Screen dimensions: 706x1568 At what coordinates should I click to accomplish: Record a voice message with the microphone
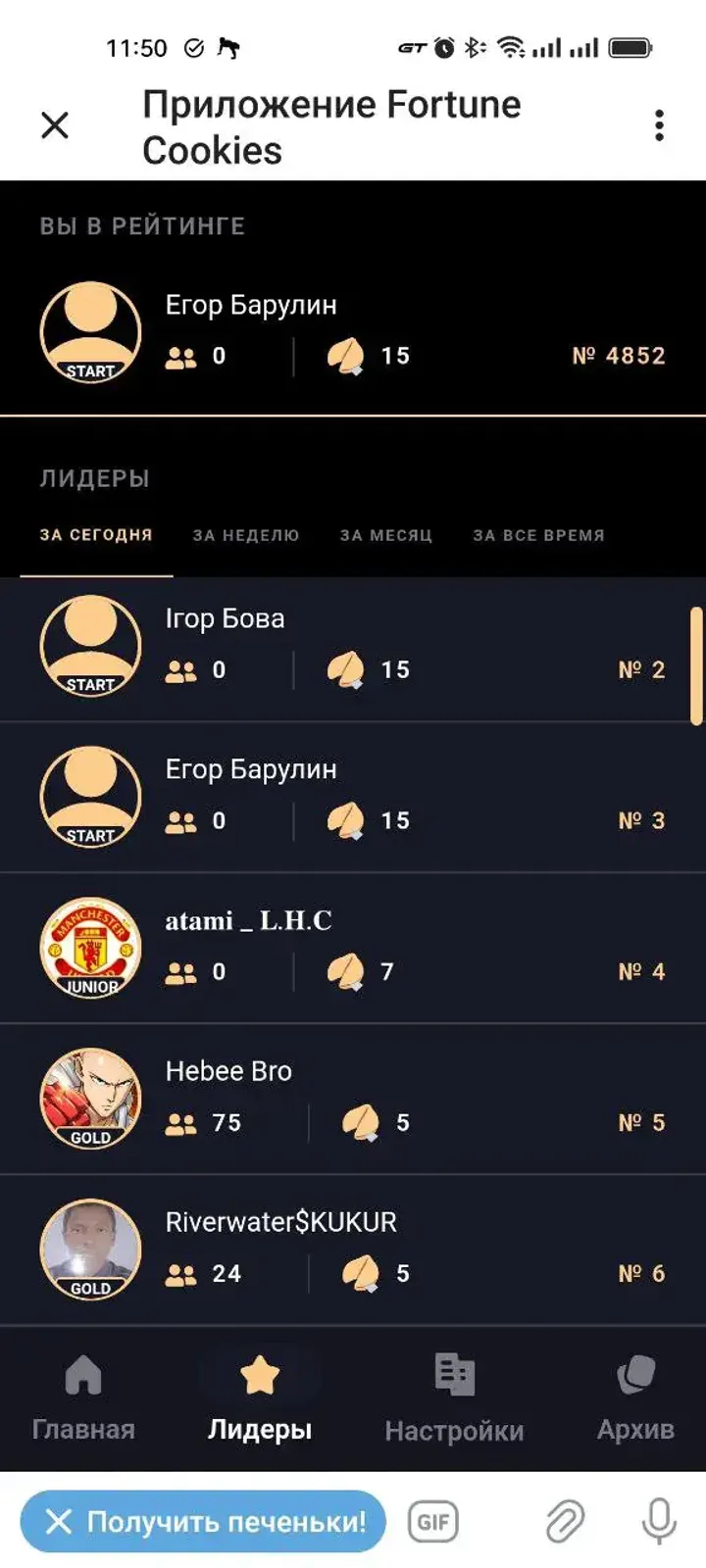coord(659,1522)
